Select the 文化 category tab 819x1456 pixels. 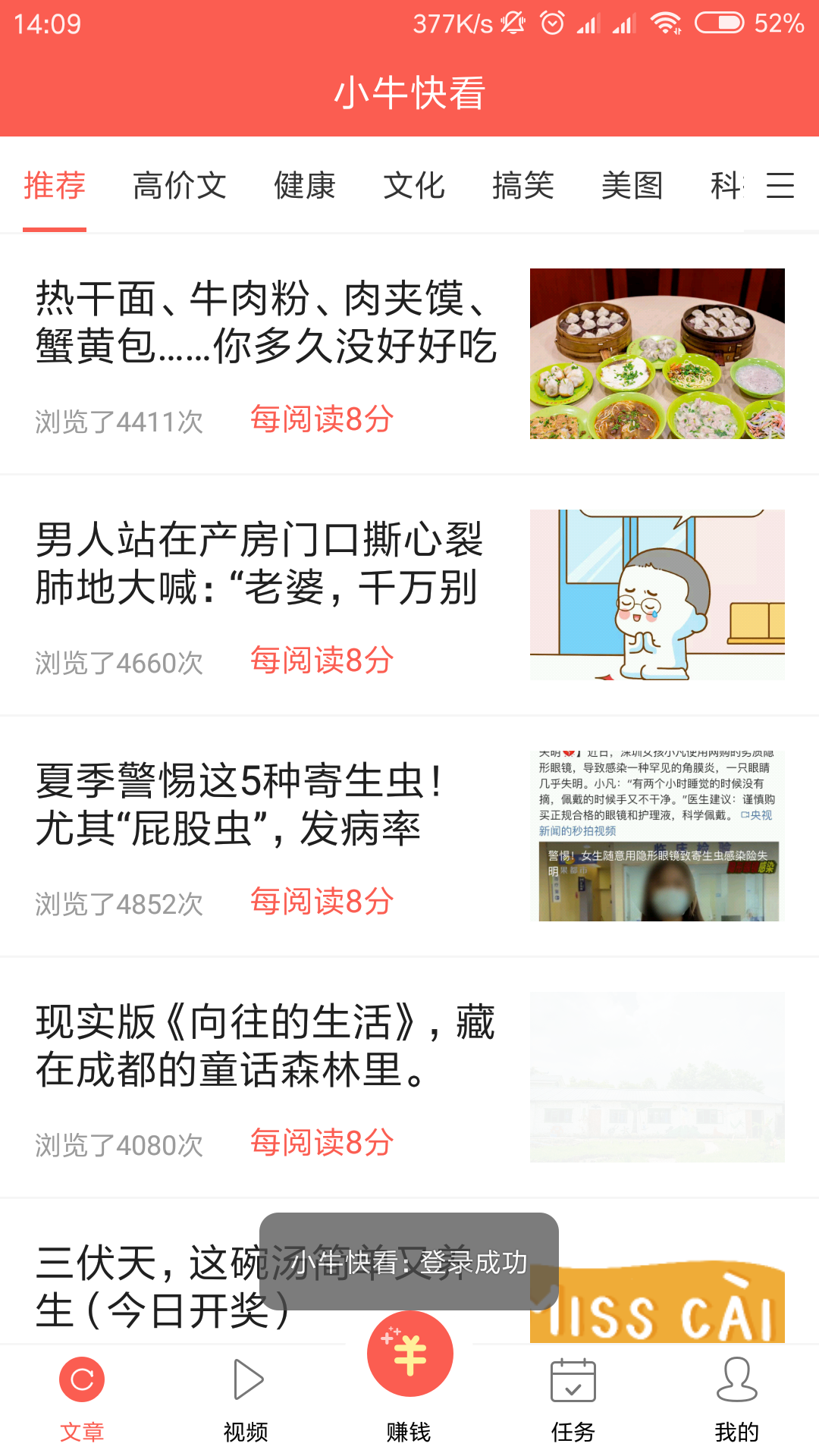tap(414, 186)
